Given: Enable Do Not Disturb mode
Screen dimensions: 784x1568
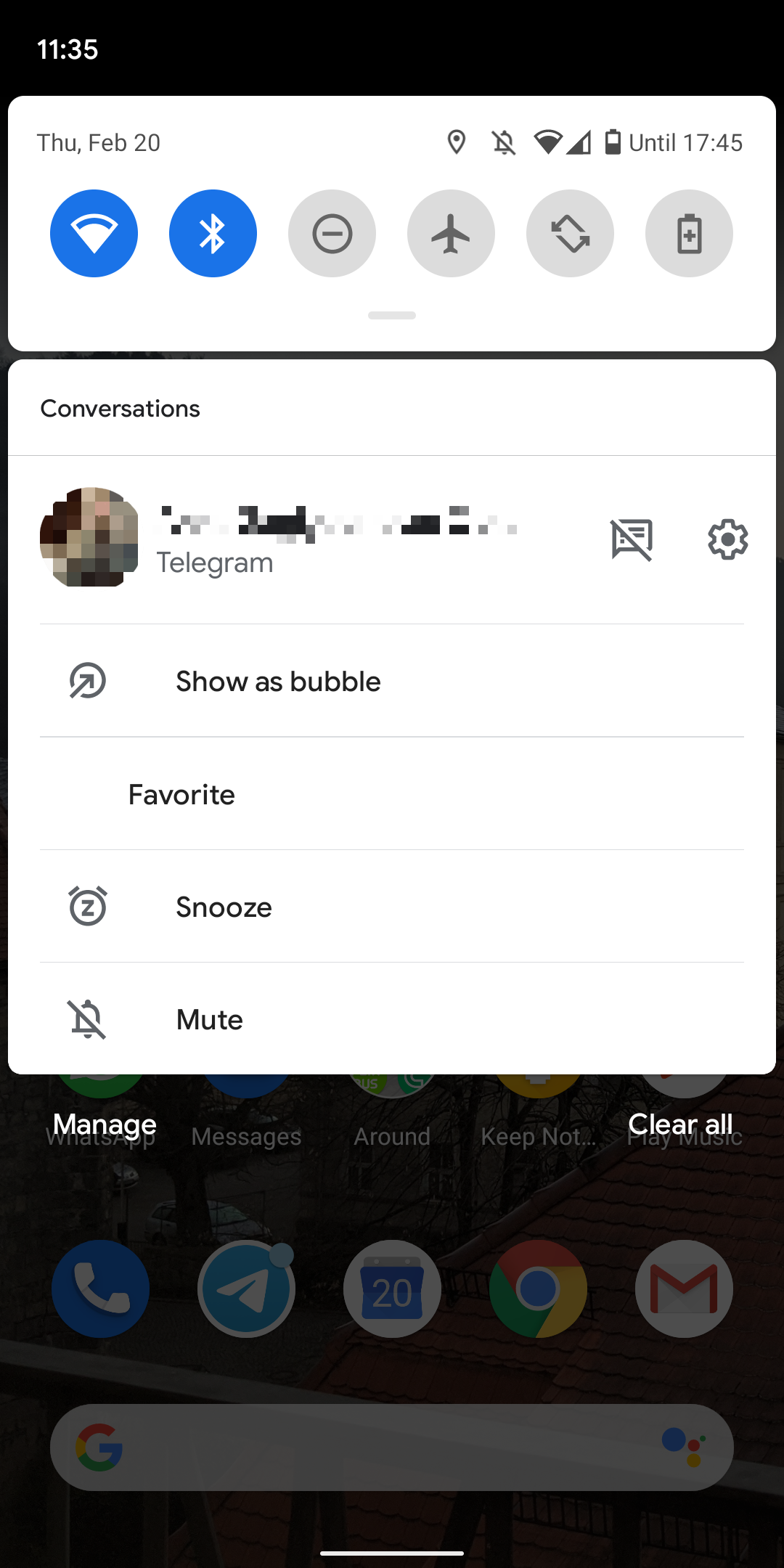Looking at the screenshot, I should point(332,233).
